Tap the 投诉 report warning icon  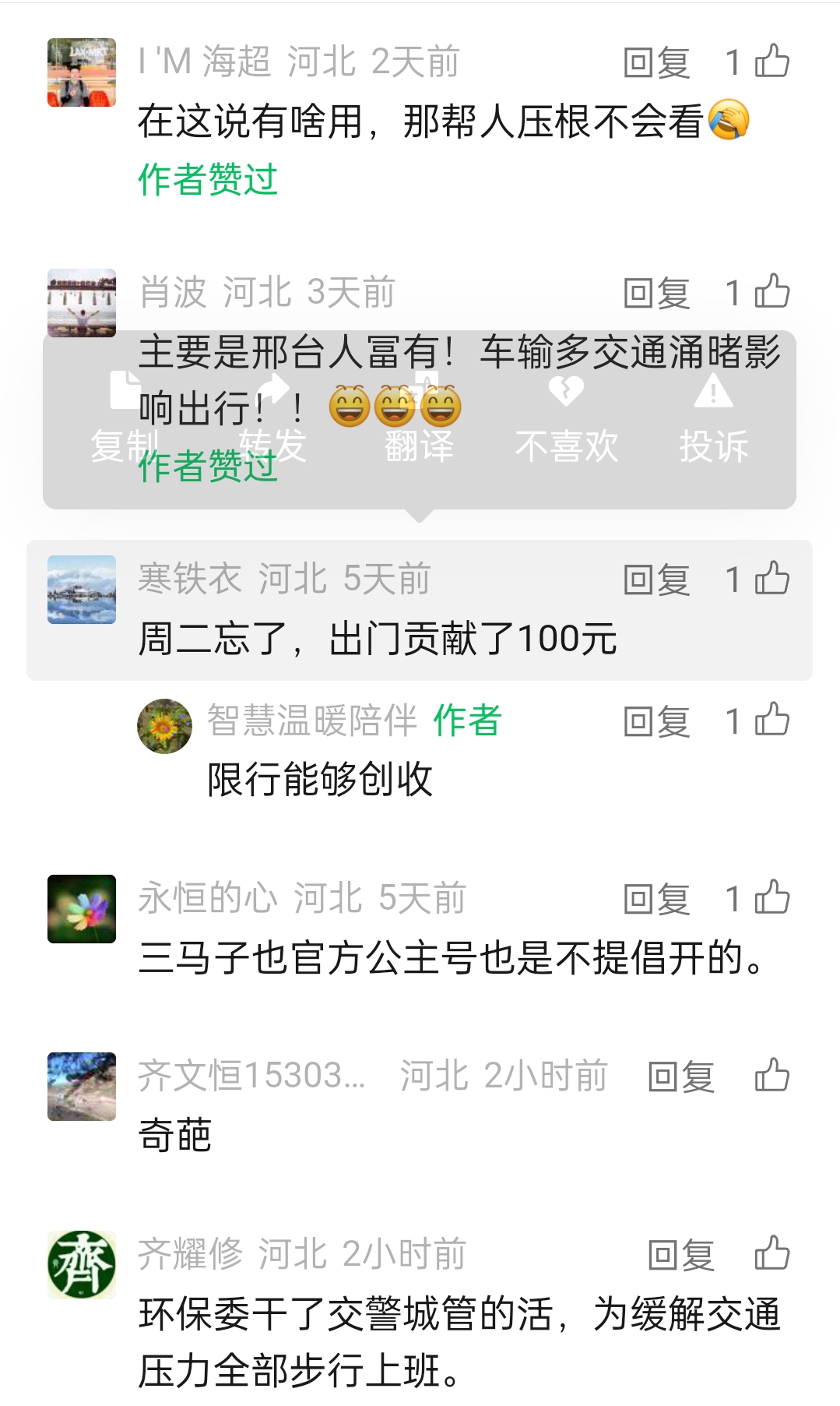[713, 391]
